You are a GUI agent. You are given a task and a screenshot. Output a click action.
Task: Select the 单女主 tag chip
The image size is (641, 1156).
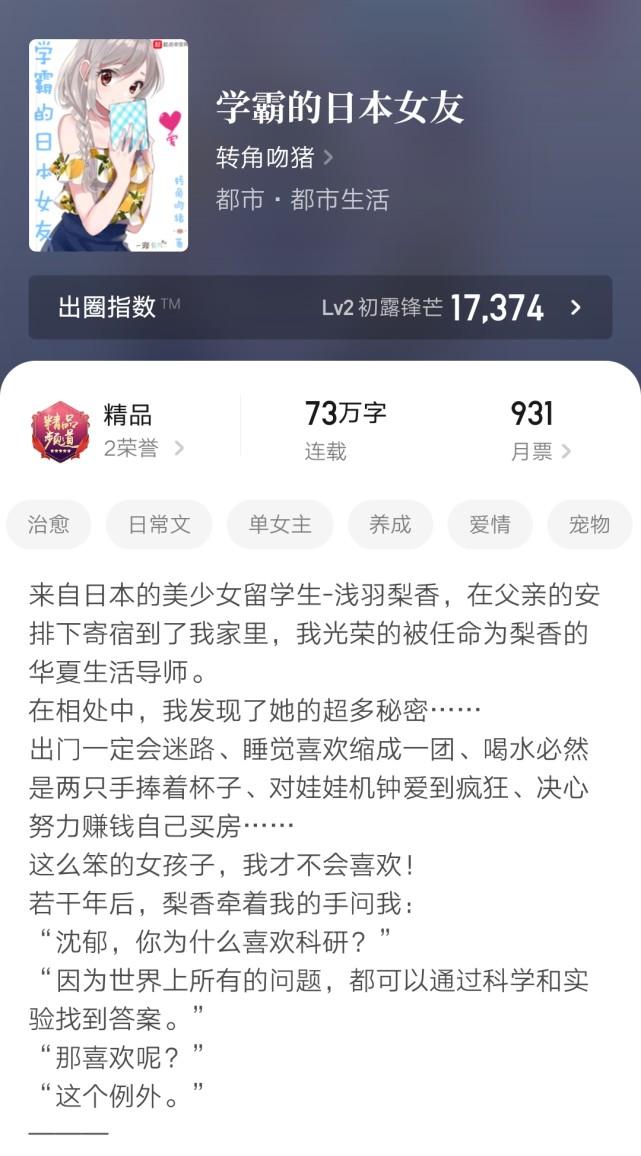[279, 524]
